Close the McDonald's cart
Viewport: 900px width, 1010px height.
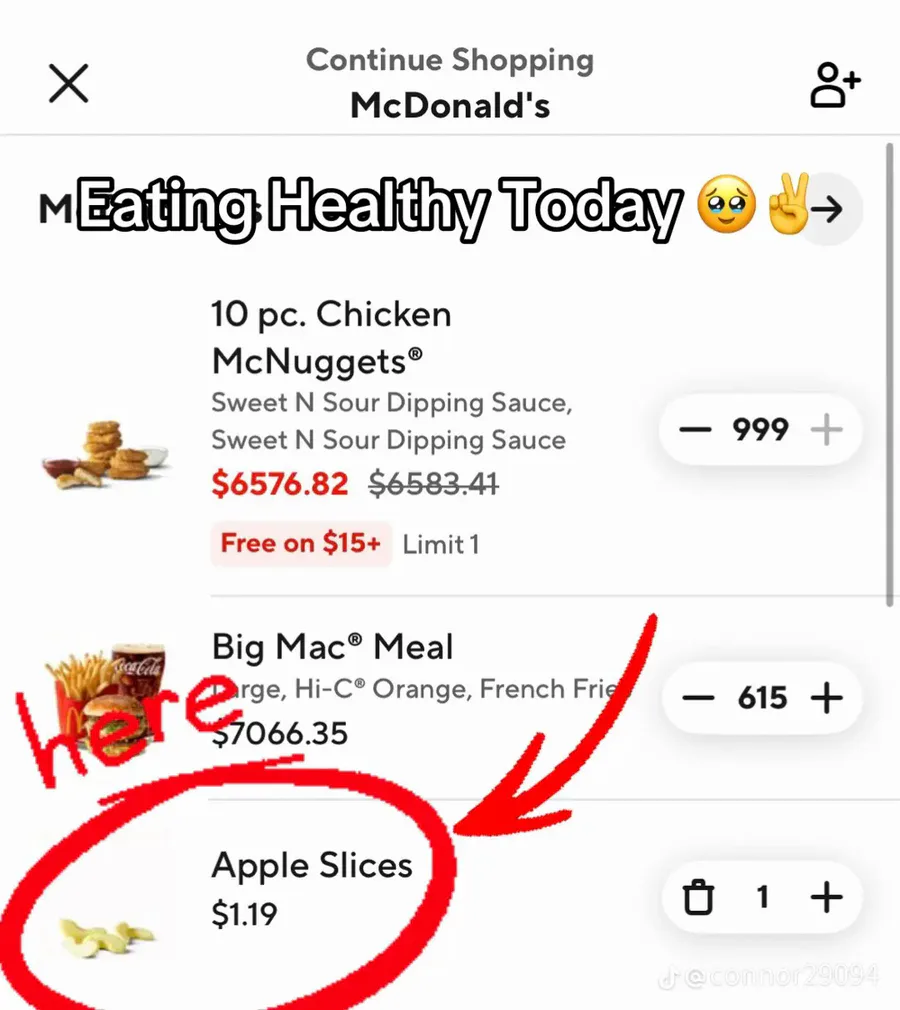point(69,84)
